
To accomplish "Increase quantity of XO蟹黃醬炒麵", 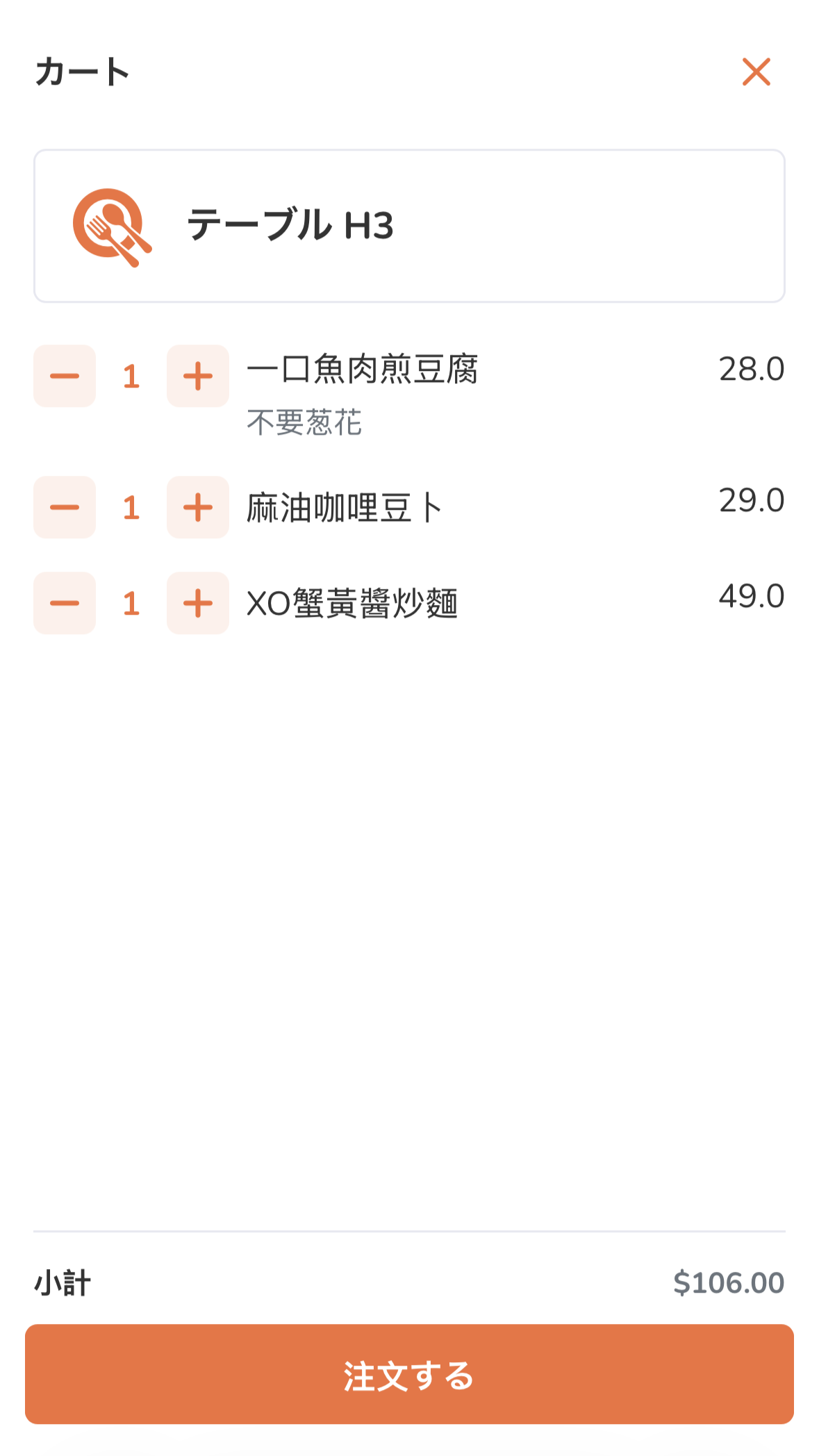I will [198, 603].
